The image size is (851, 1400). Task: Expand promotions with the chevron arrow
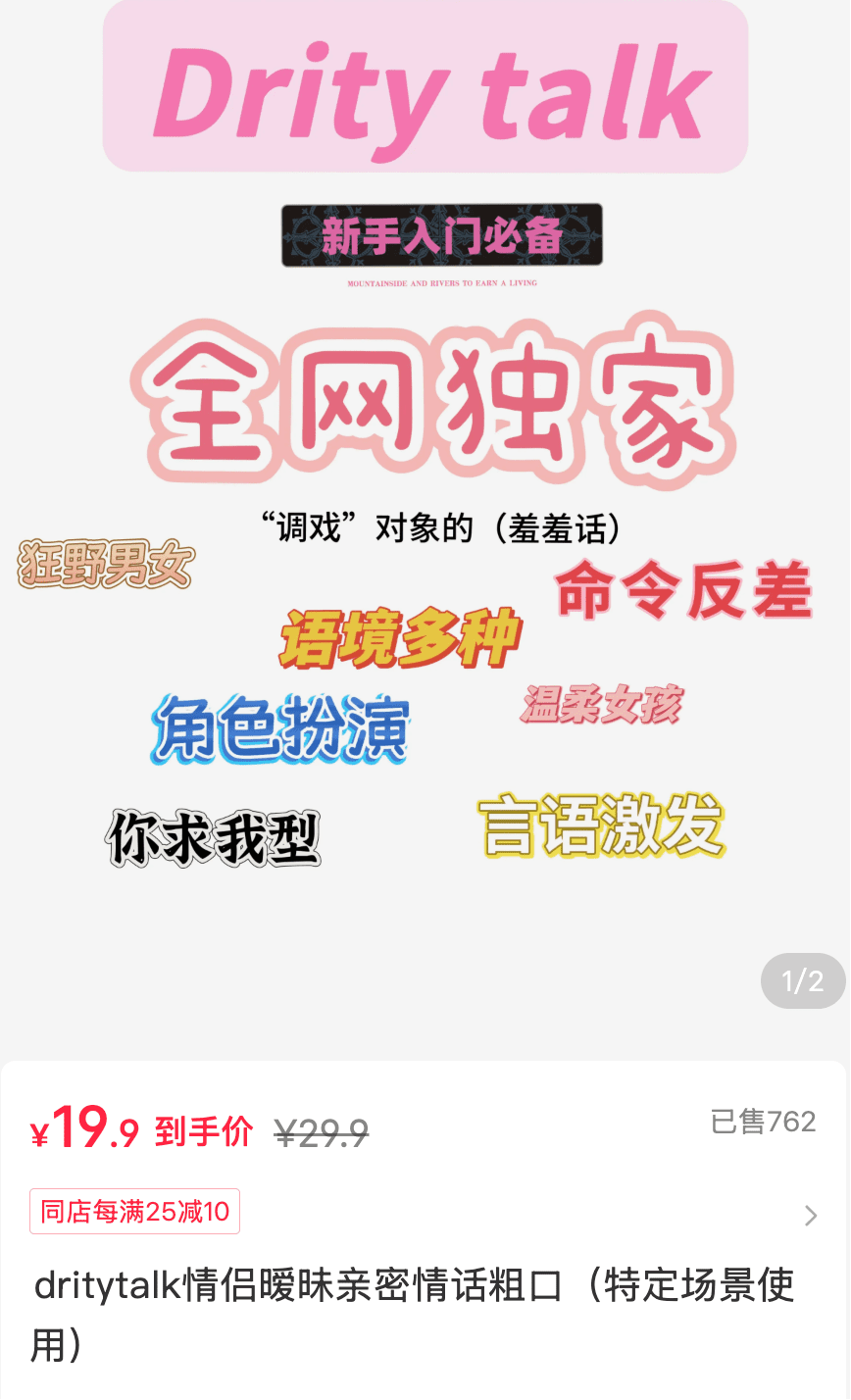(810, 1216)
